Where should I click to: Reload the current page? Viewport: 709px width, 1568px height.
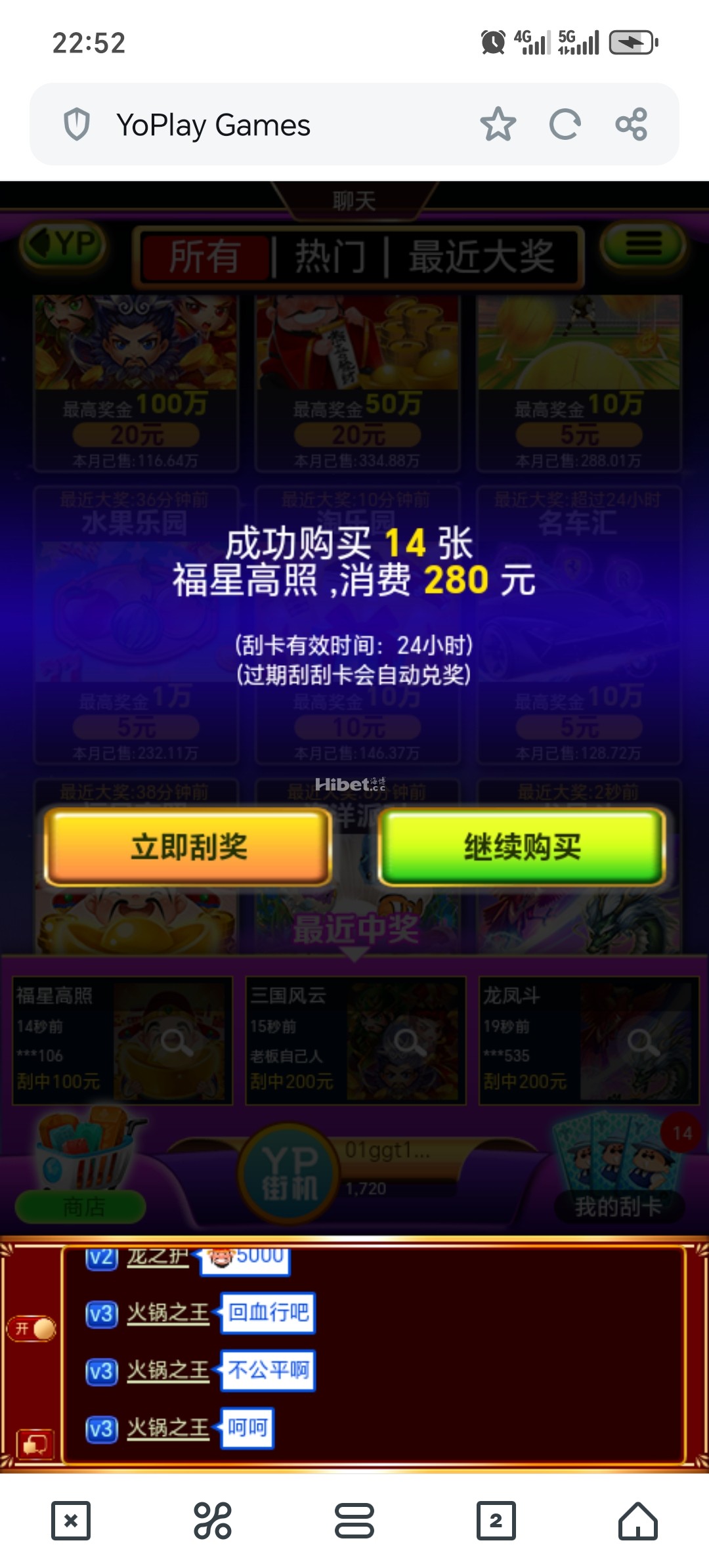[565, 124]
